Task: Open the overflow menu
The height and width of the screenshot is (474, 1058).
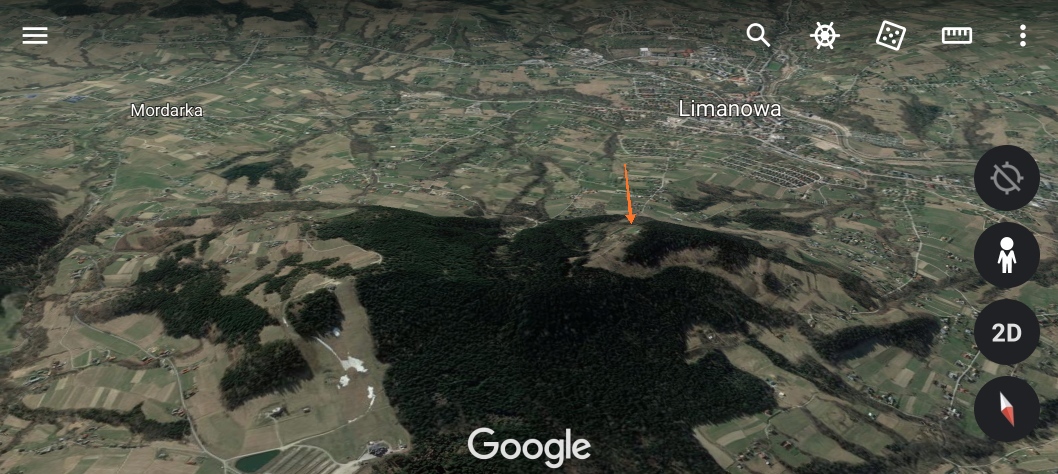Action: point(1022,36)
